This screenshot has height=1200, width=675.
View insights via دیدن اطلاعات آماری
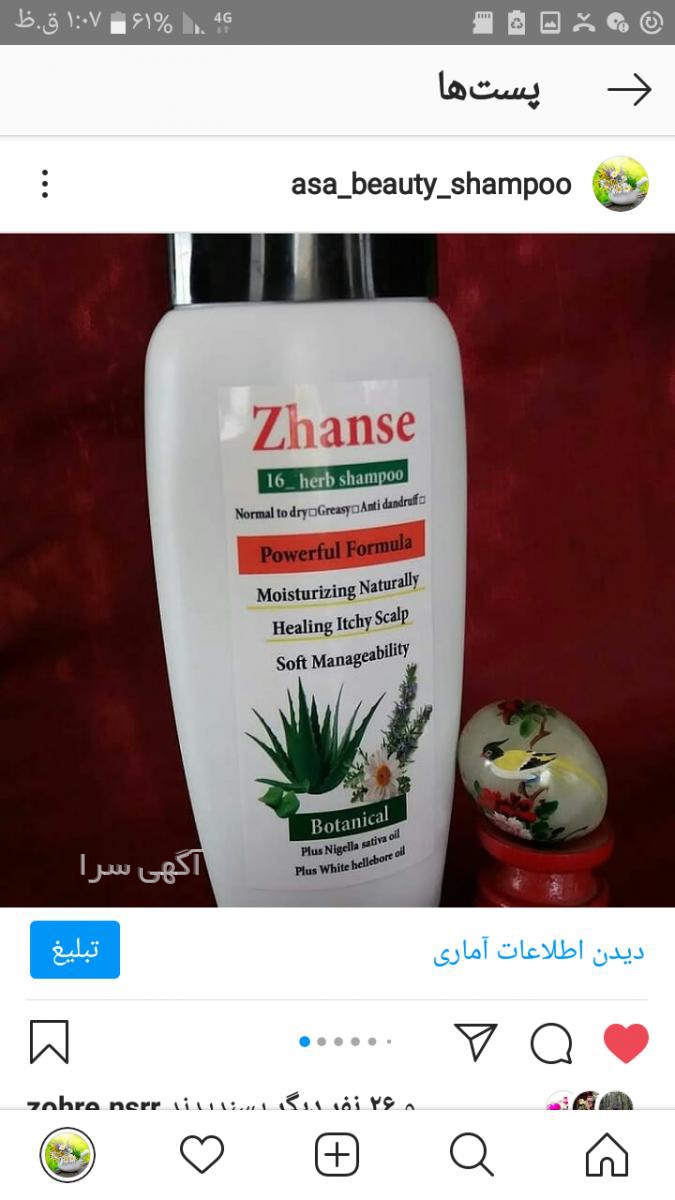click(x=539, y=951)
